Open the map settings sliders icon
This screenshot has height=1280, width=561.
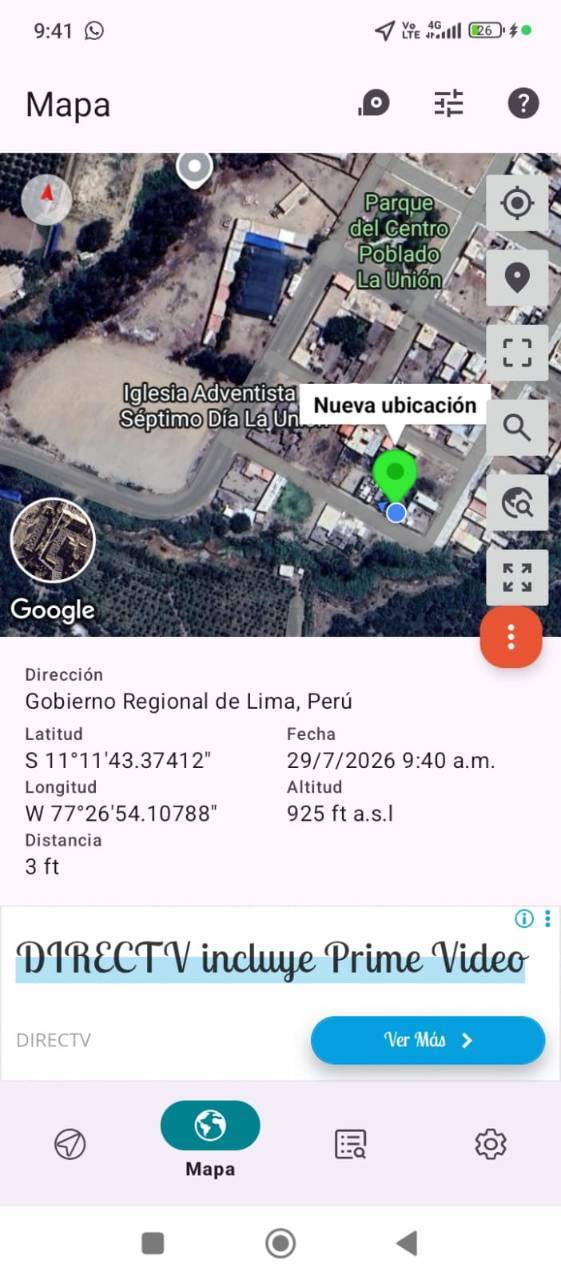(449, 103)
